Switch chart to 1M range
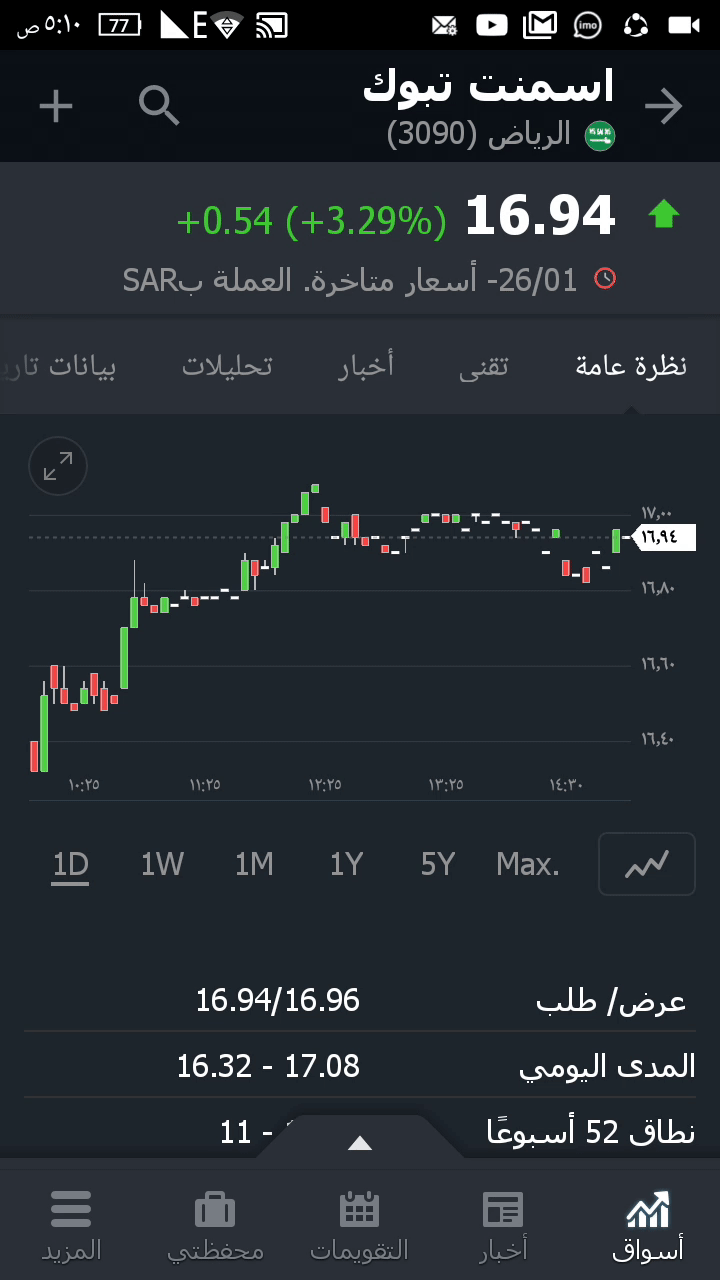Viewport: 720px width, 1280px height. (254, 864)
